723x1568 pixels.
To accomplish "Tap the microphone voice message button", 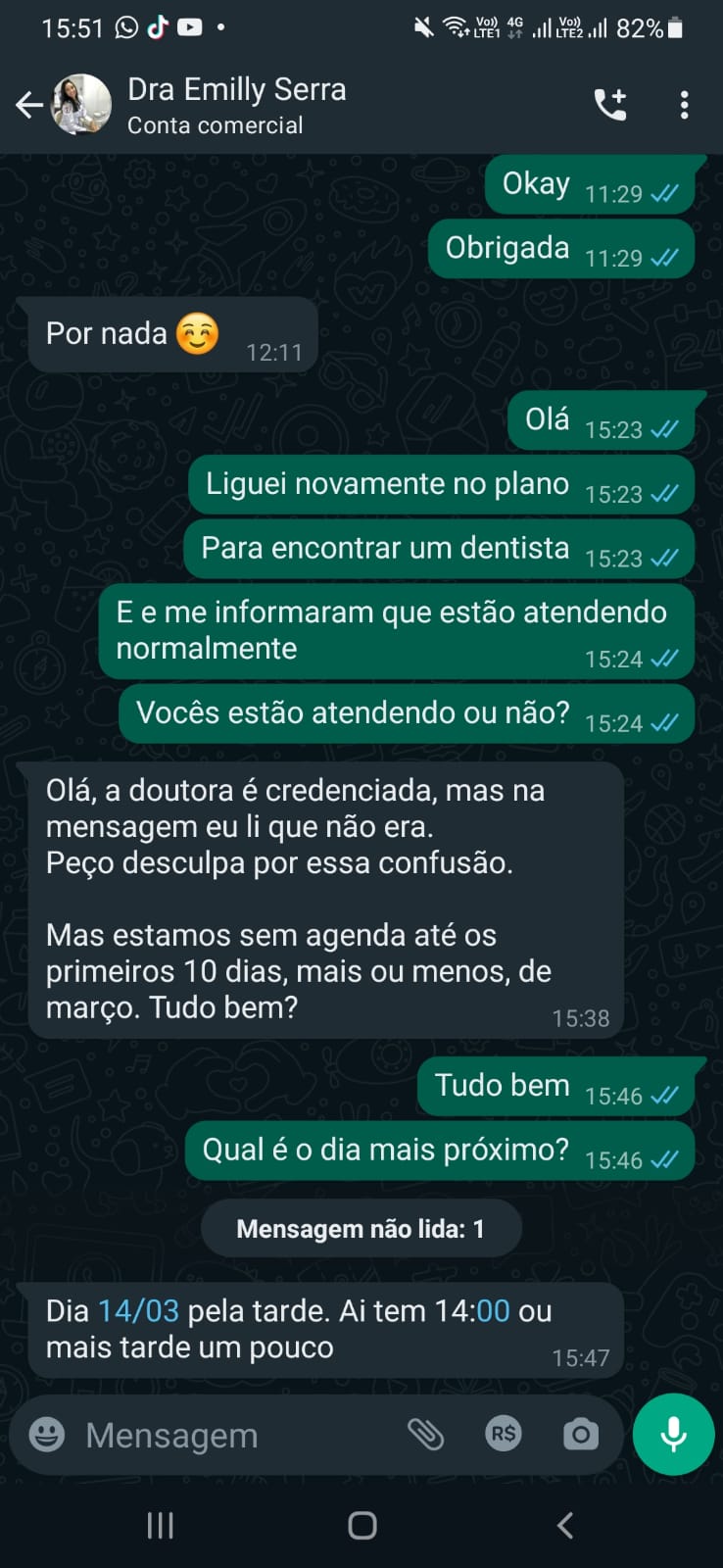I will [x=673, y=1435].
